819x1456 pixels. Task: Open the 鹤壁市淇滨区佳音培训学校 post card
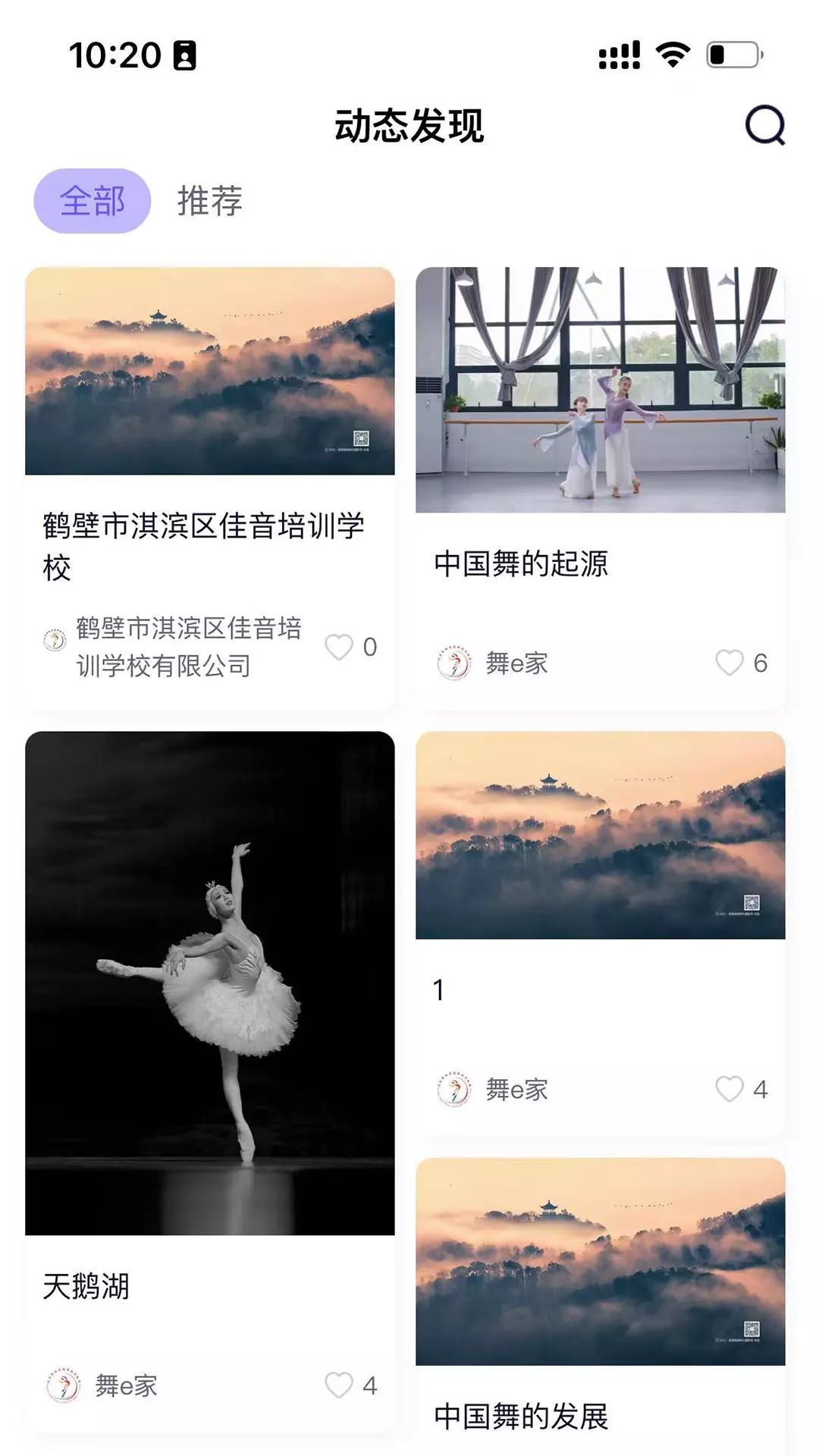pyautogui.click(x=210, y=488)
